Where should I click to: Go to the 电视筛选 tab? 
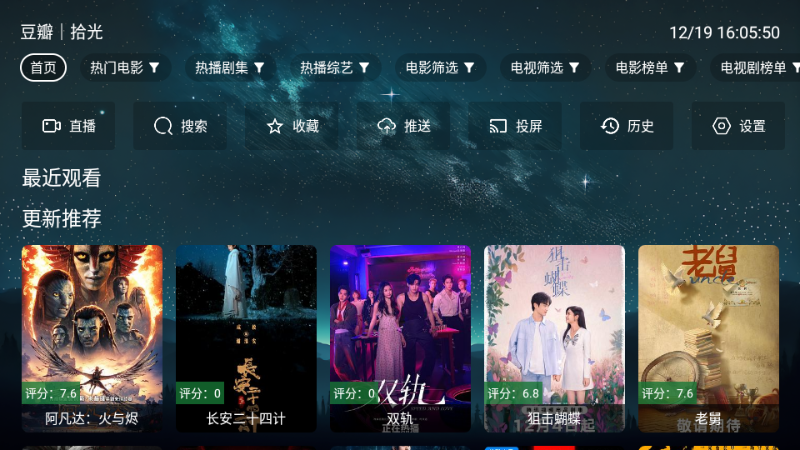point(545,68)
